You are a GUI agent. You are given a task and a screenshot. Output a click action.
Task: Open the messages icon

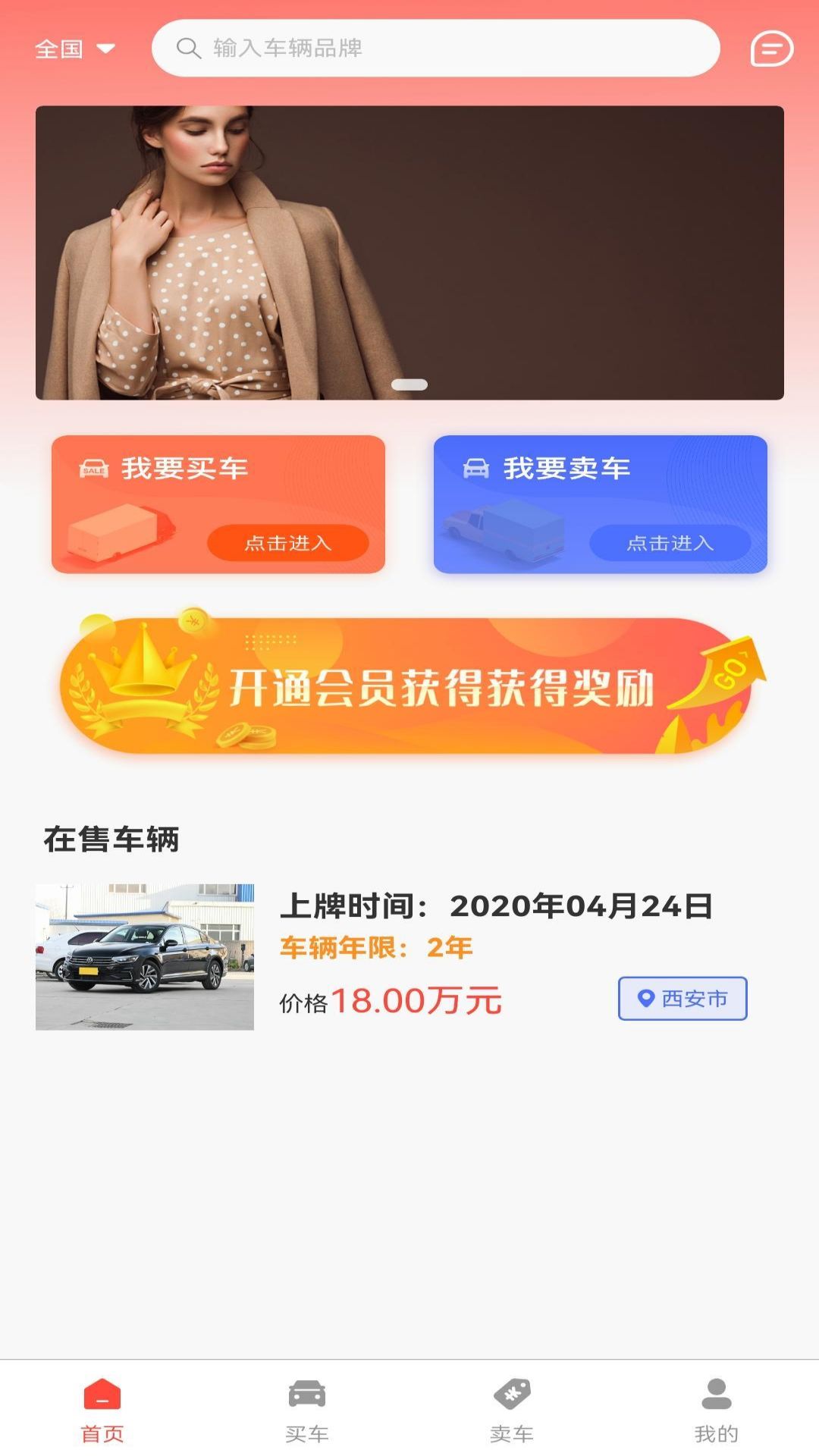click(771, 49)
